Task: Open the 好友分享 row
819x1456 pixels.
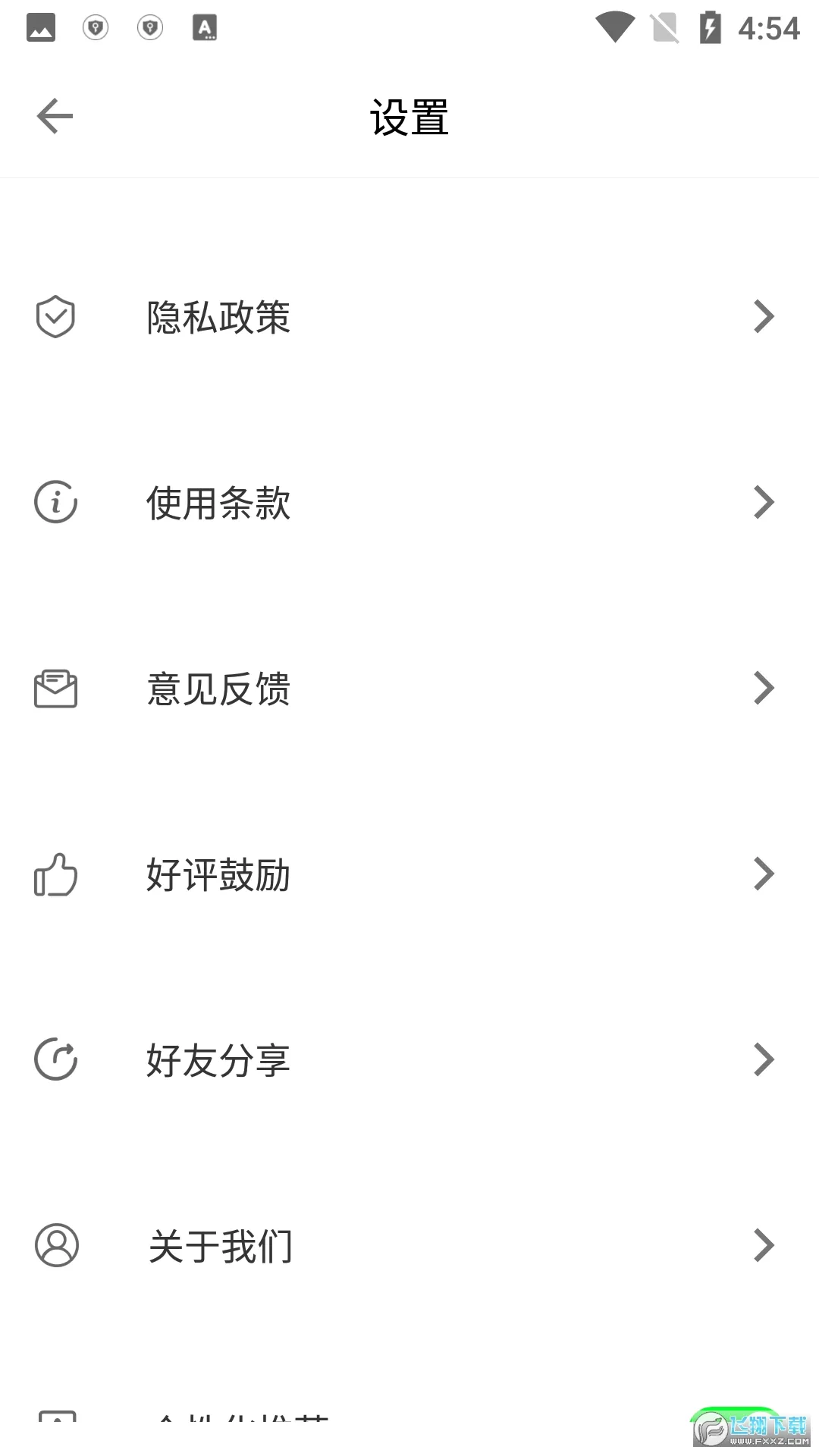Action: pos(409,1060)
